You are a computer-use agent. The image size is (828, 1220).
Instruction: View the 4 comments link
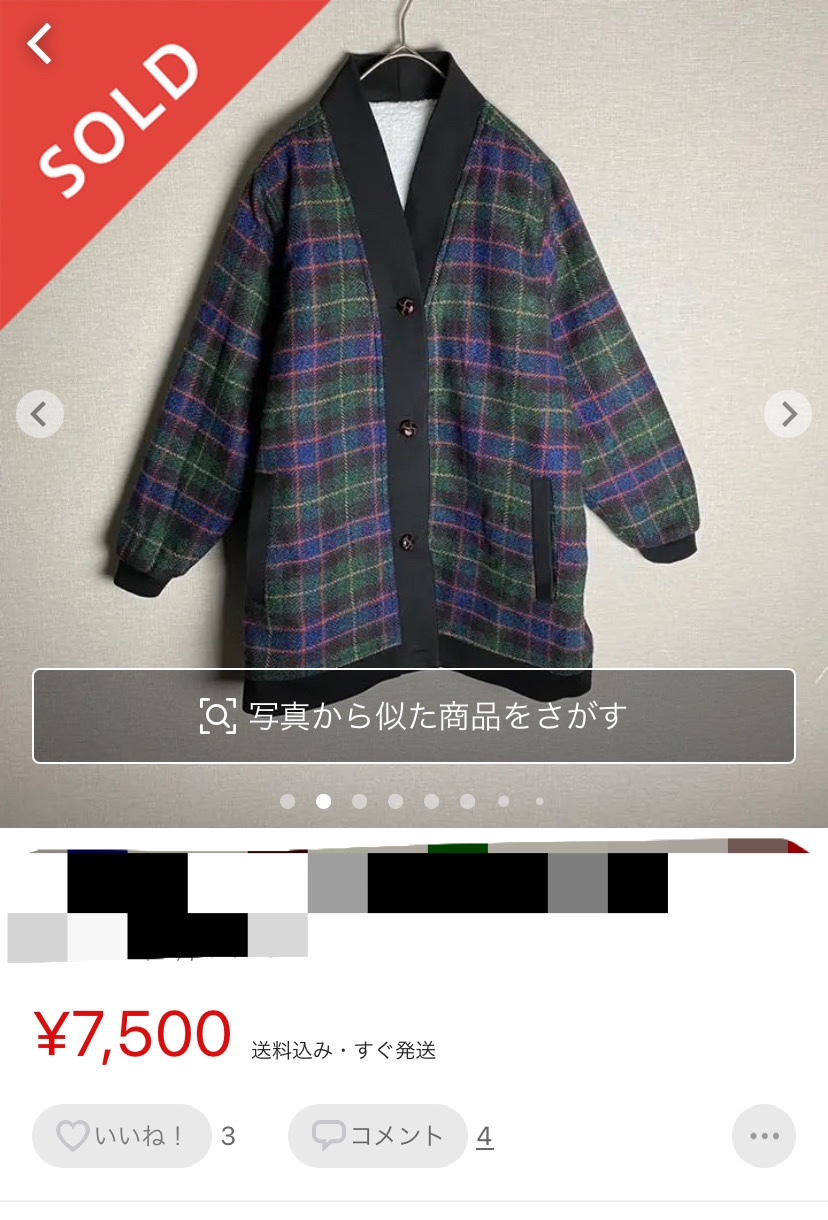(485, 1136)
